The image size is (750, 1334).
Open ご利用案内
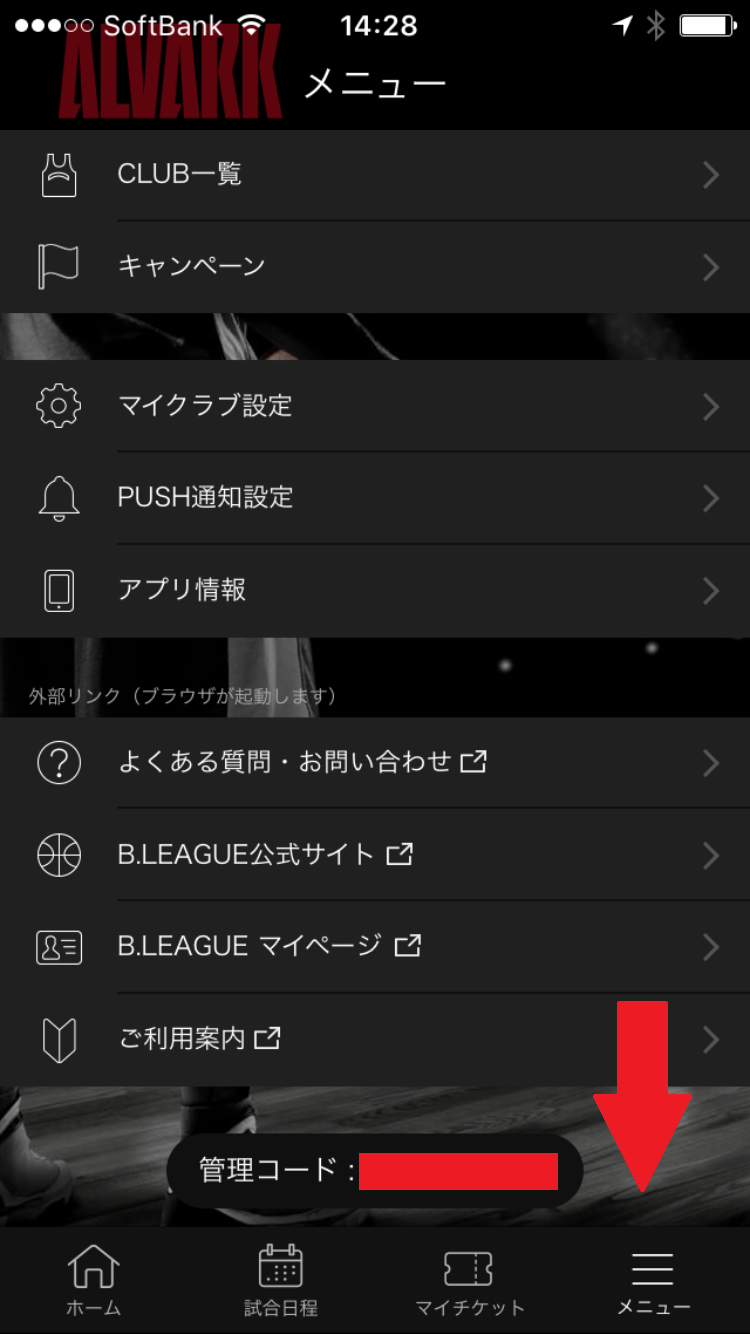click(x=375, y=1039)
